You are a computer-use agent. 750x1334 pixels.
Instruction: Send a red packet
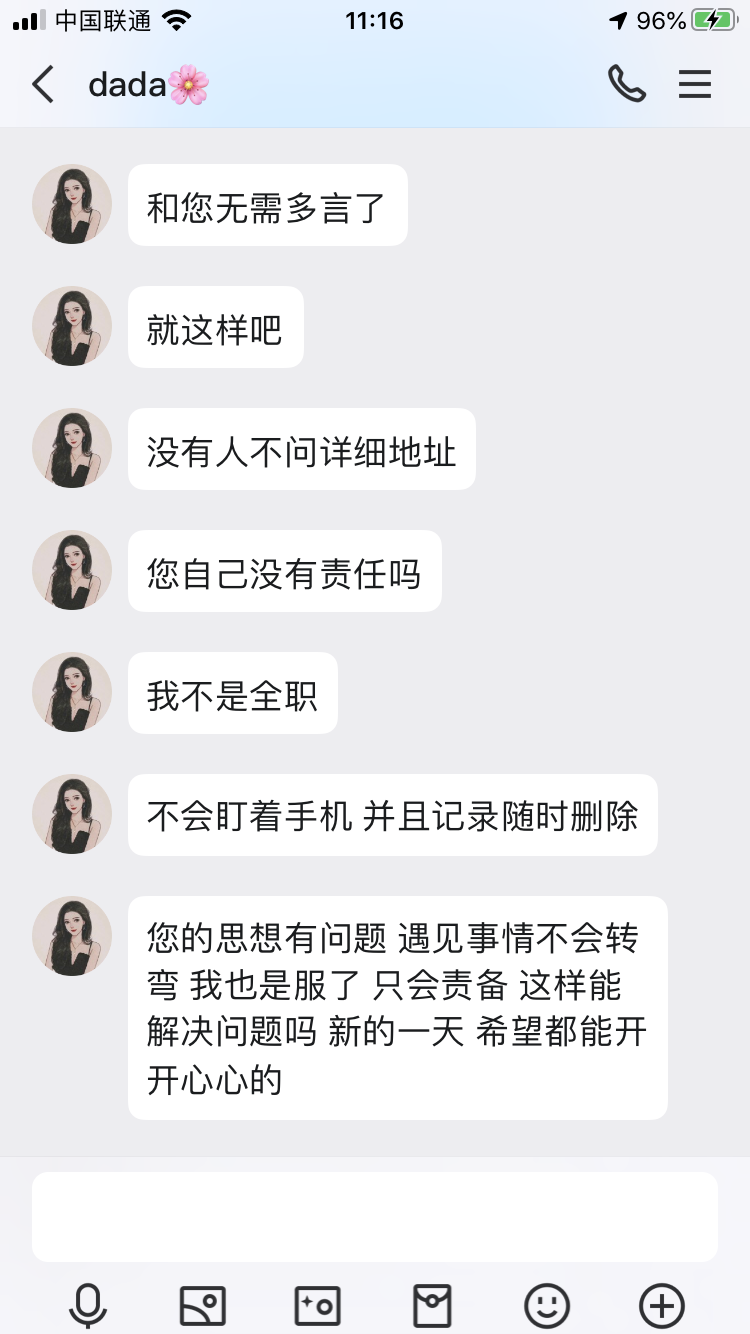(x=432, y=1305)
